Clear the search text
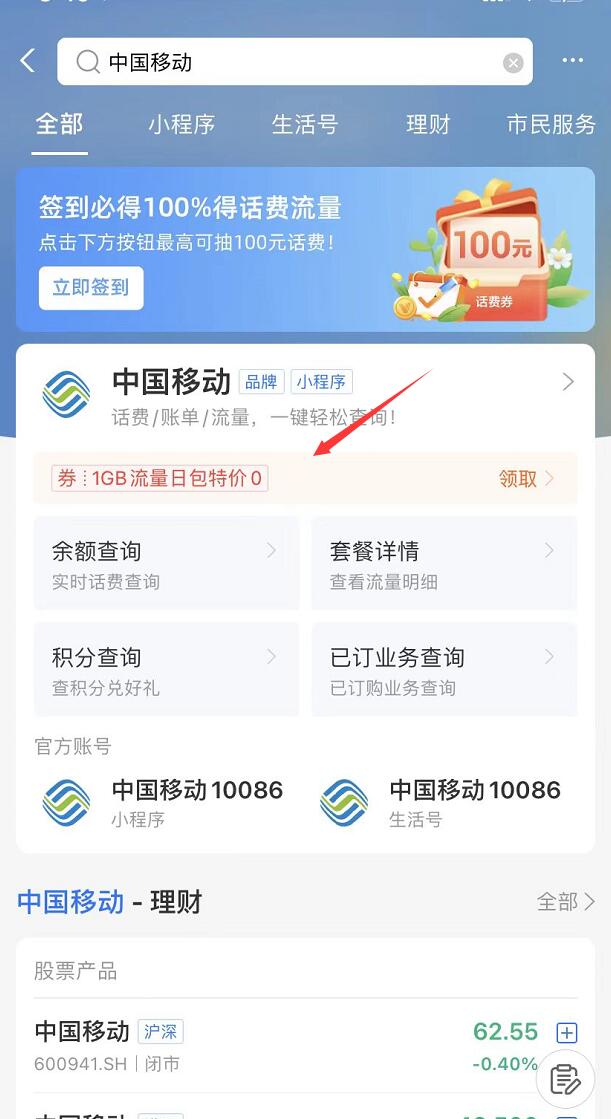The height and width of the screenshot is (1119, 611). click(513, 63)
